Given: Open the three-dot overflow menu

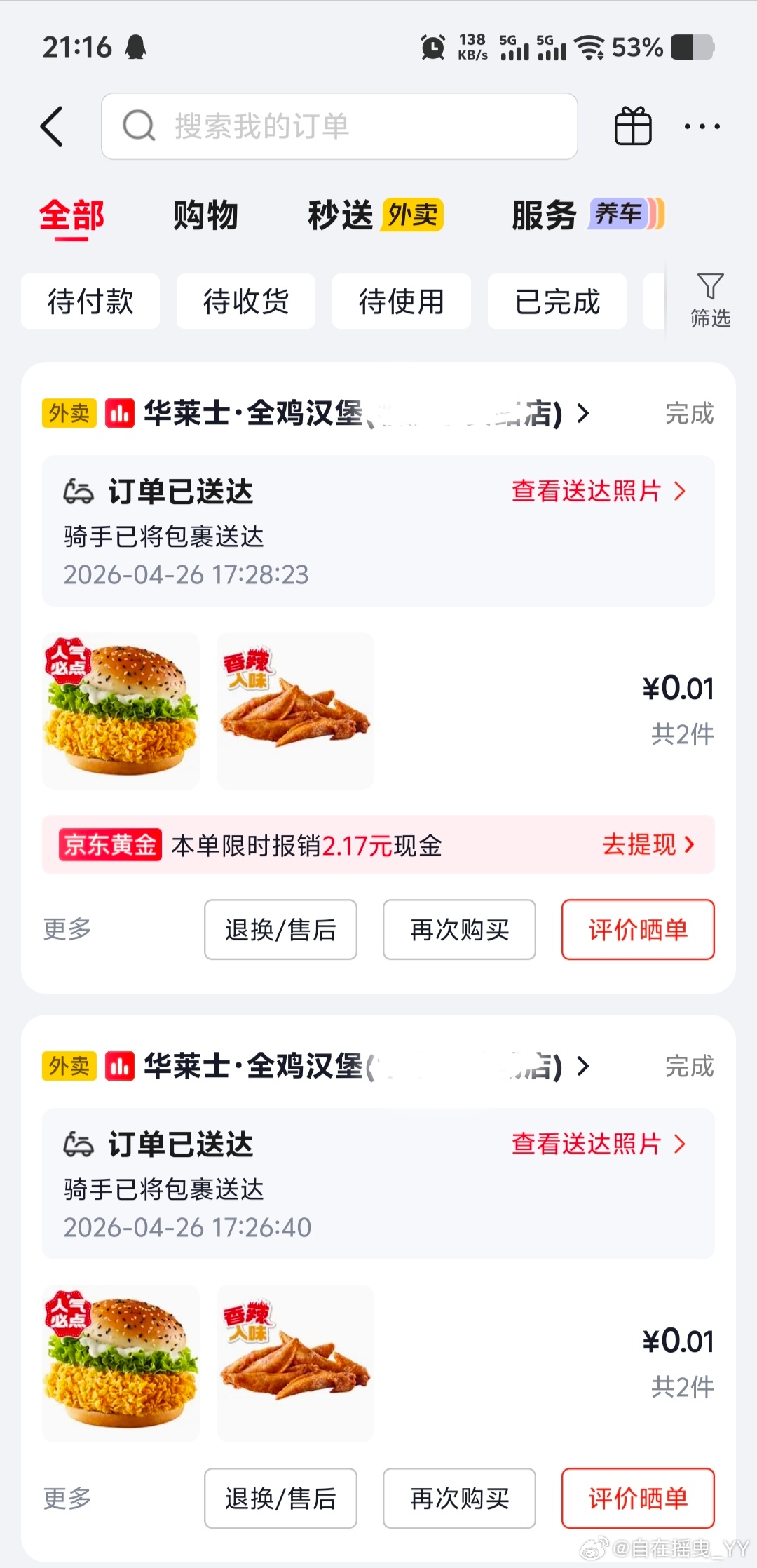Looking at the screenshot, I should [x=702, y=127].
